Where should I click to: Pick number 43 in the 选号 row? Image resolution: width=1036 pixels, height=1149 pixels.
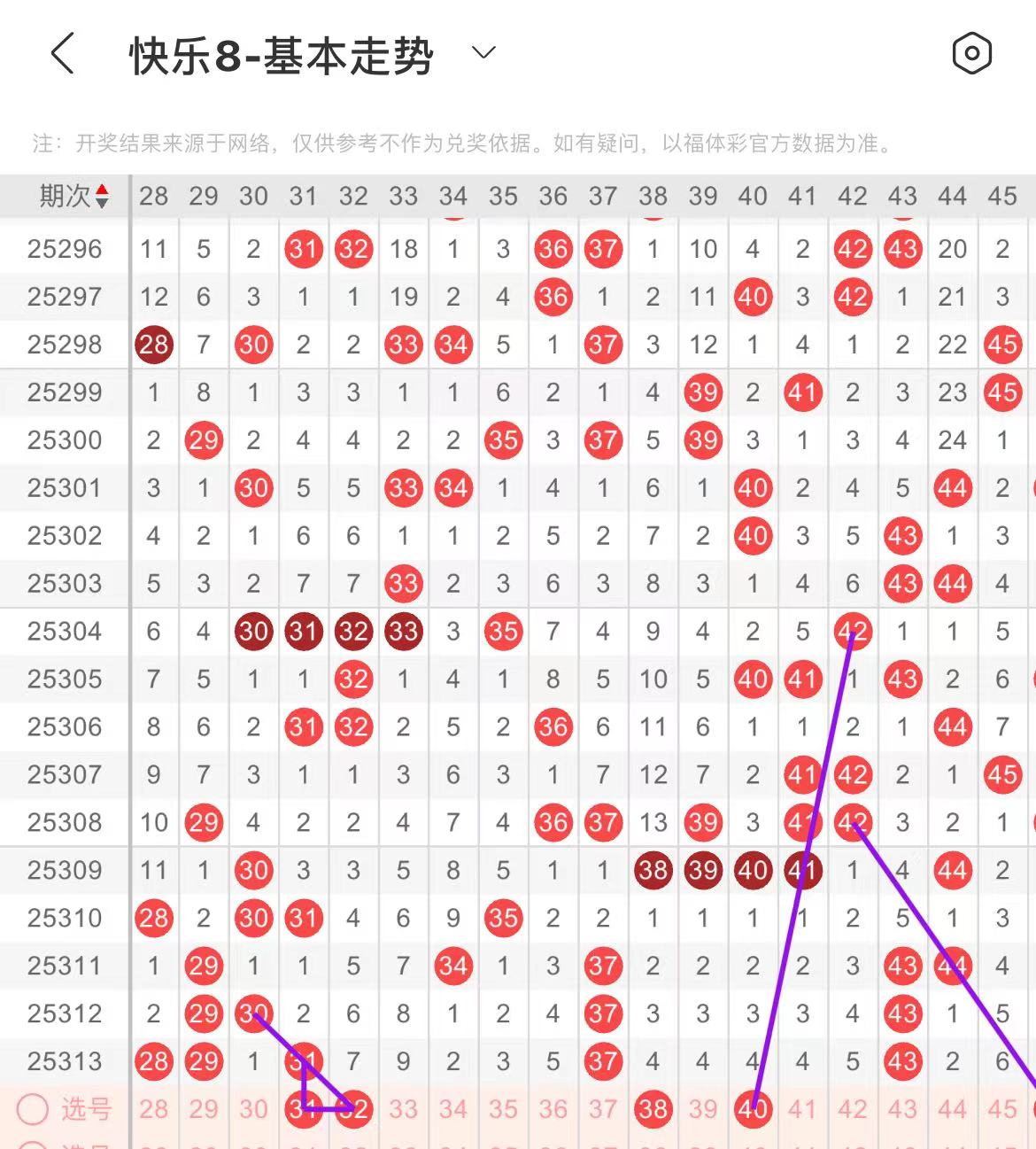pos(902,1109)
